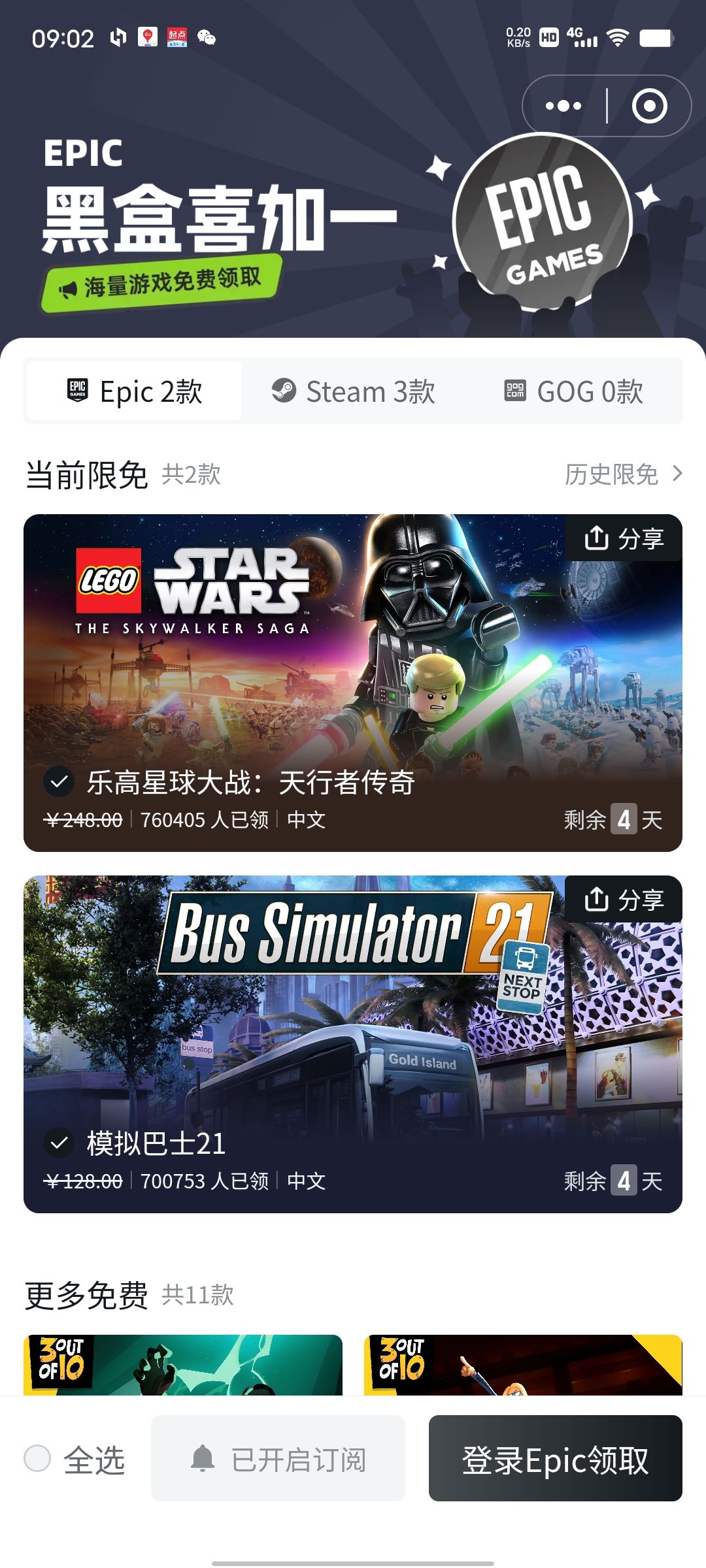Image resolution: width=706 pixels, height=1568 pixels.
Task: Close the mini program via target icon
Action: [x=649, y=106]
